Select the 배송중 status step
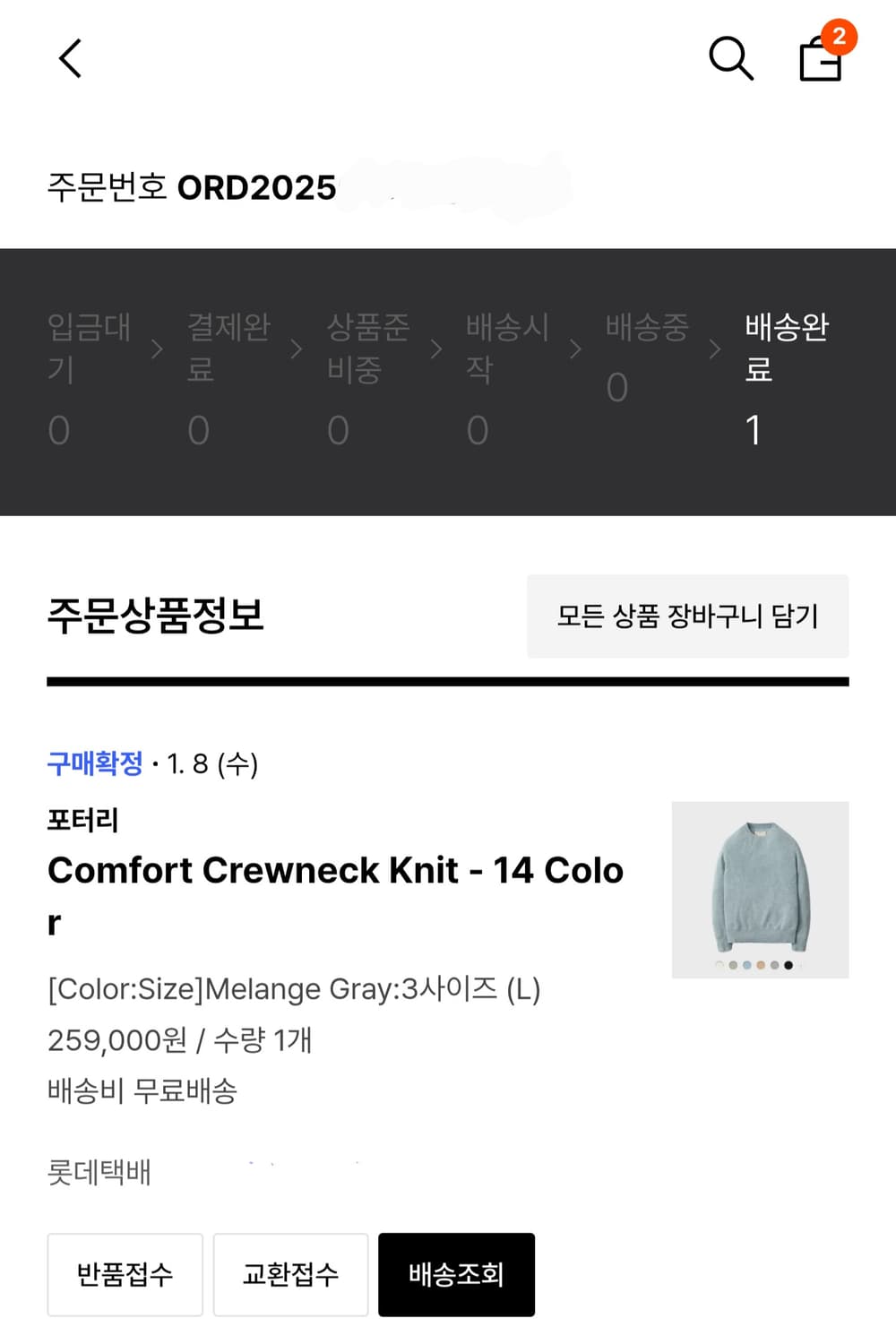This screenshot has width=896, height=1344. [x=645, y=358]
